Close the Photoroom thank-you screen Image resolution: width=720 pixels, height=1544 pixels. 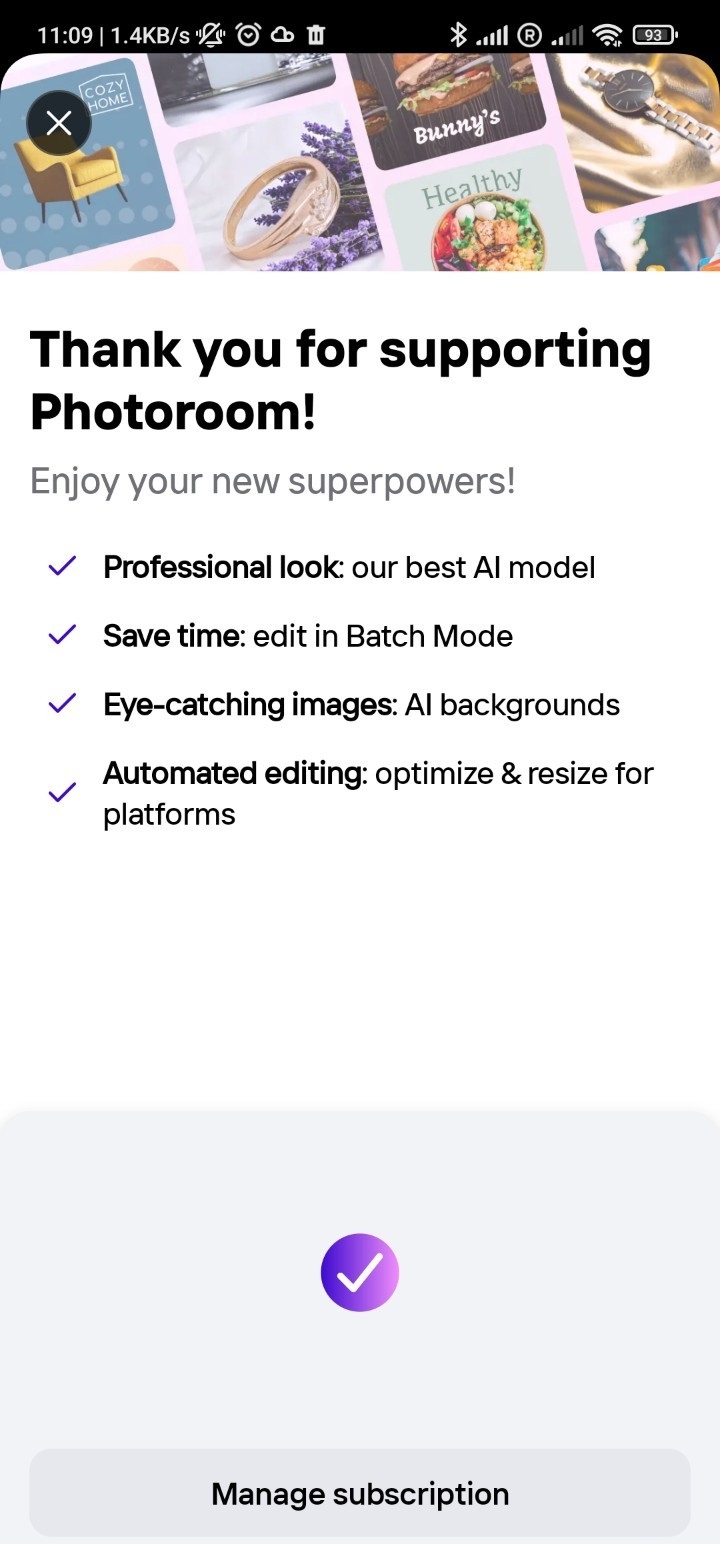click(59, 123)
